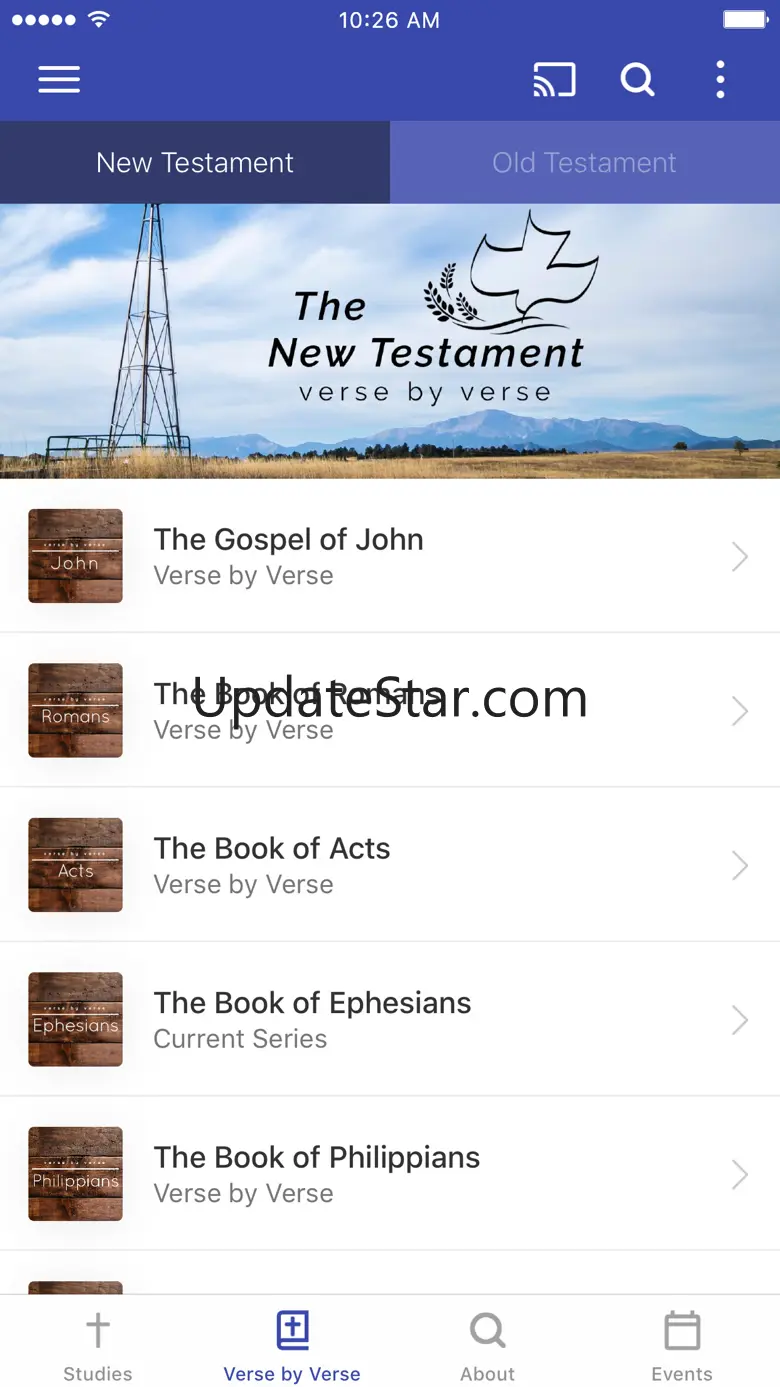
Task: Open the About tab
Action: (487, 1345)
